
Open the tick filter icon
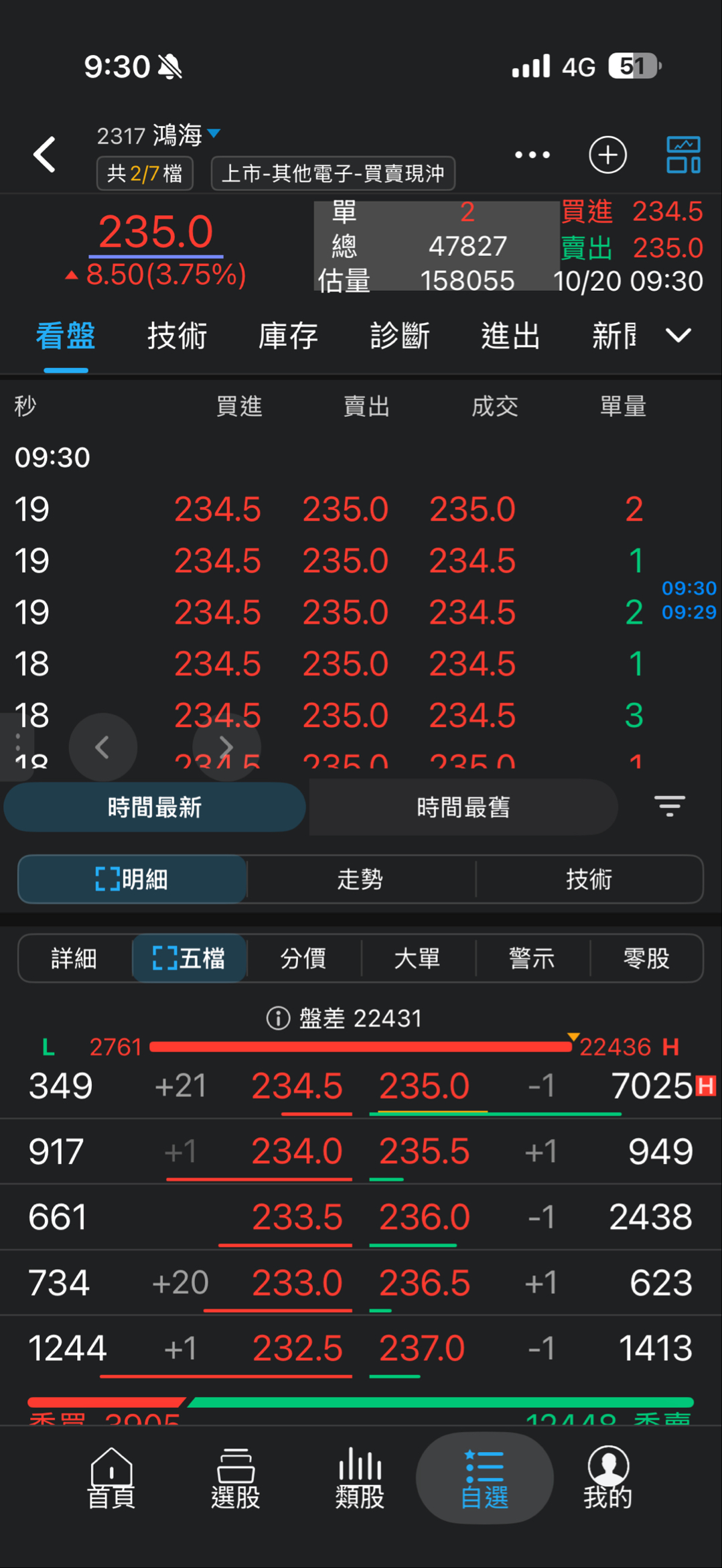pyautogui.click(x=669, y=806)
